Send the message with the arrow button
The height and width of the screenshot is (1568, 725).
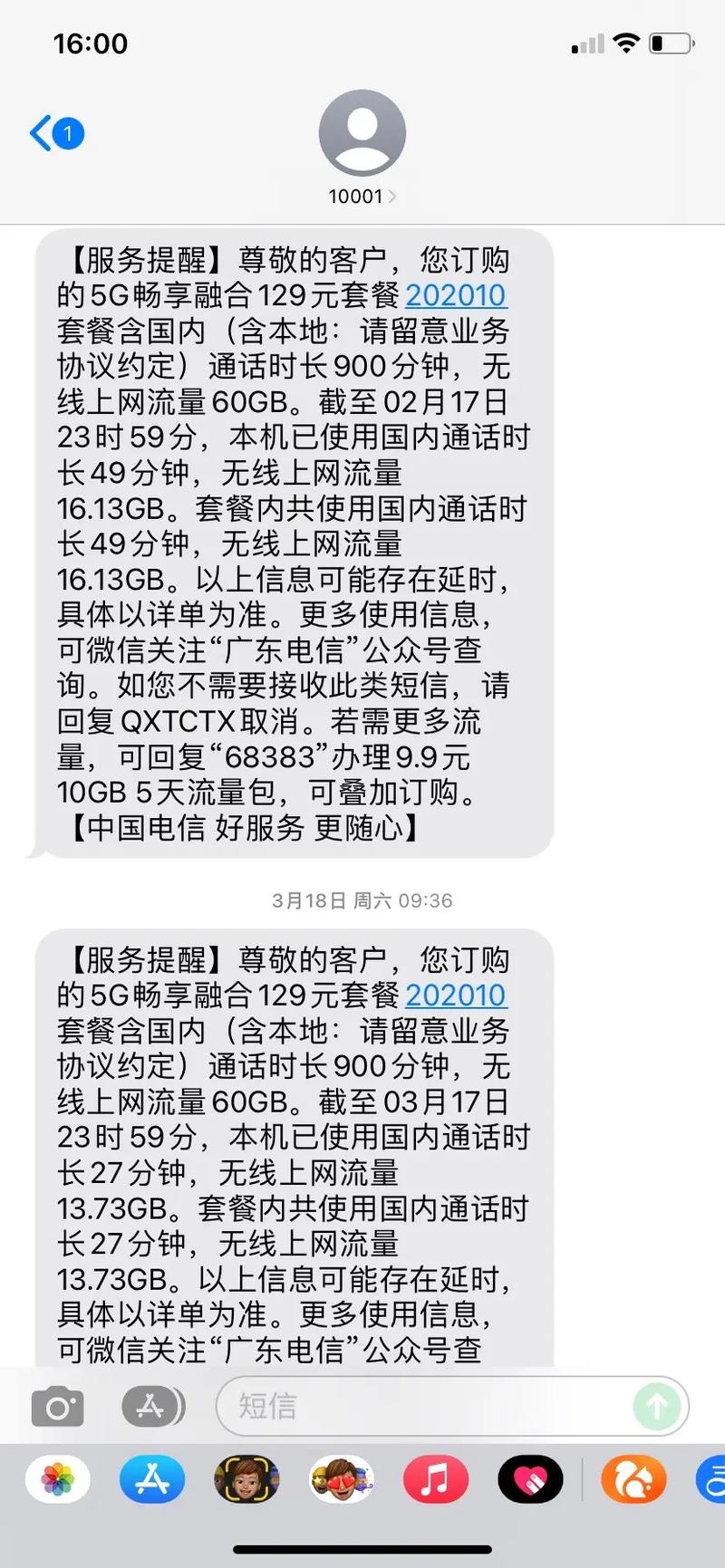point(657,1407)
